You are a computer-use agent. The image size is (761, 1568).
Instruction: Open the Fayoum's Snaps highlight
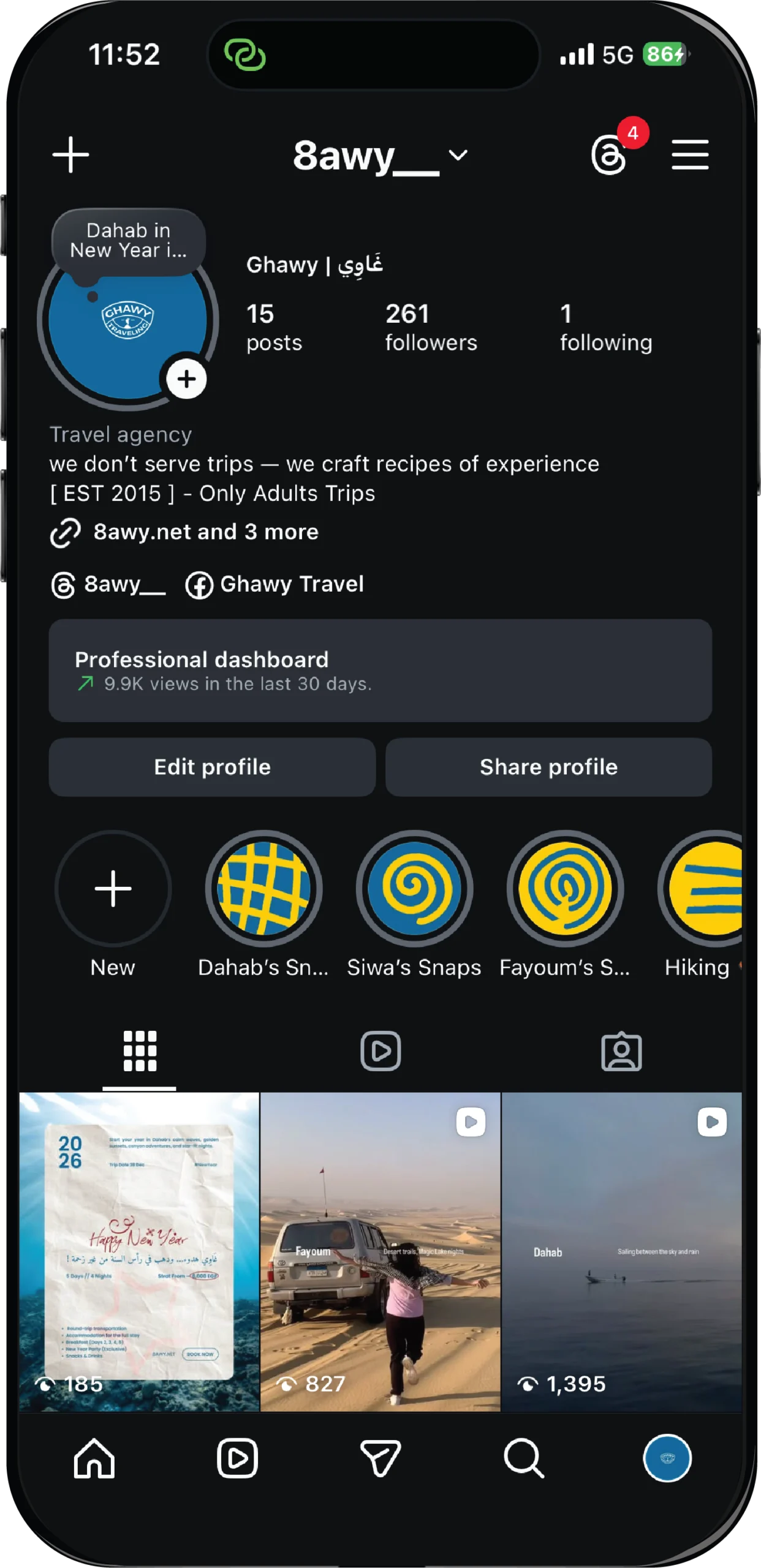click(x=565, y=888)
